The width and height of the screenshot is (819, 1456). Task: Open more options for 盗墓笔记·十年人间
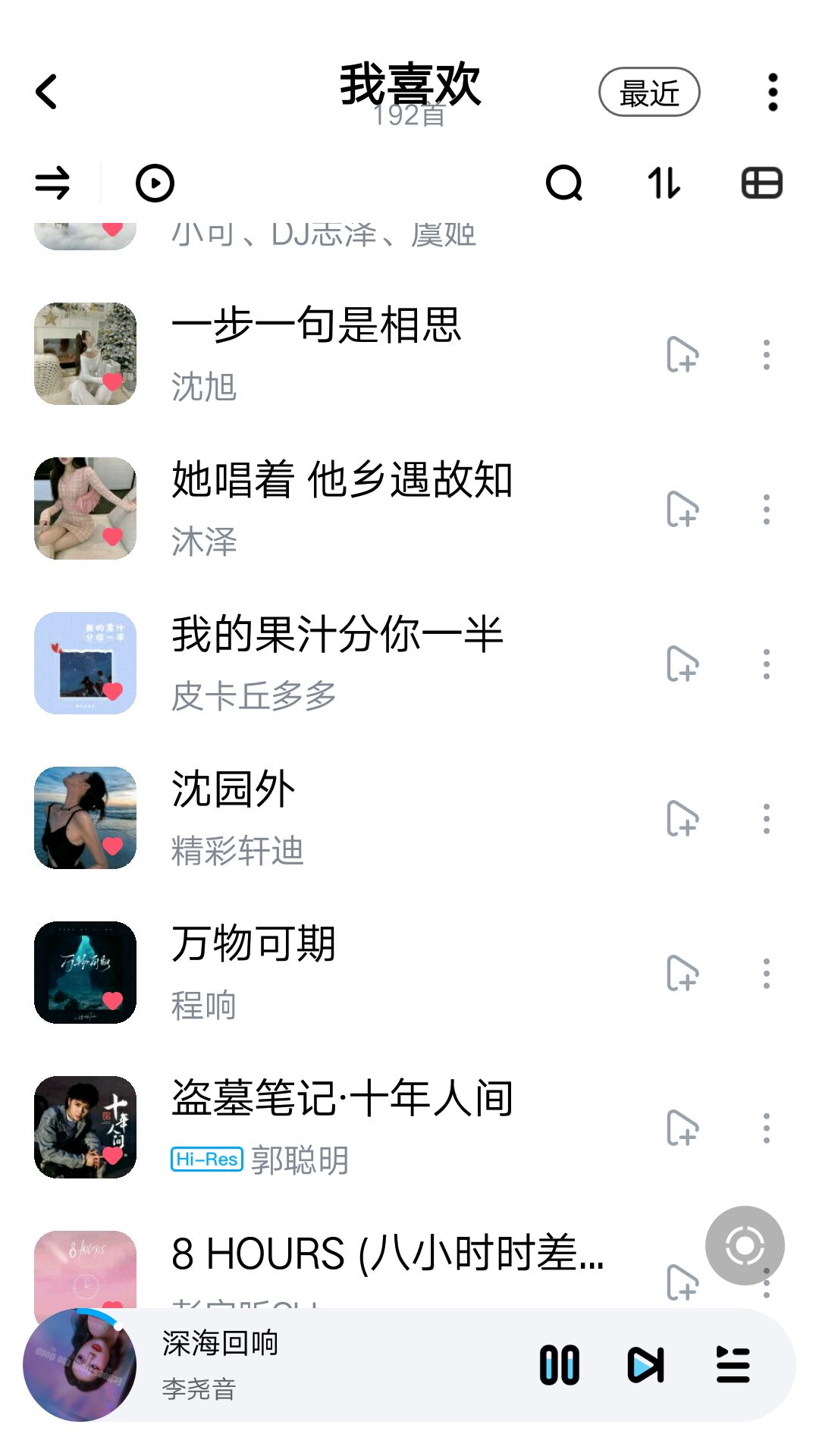coord(767,1128)
